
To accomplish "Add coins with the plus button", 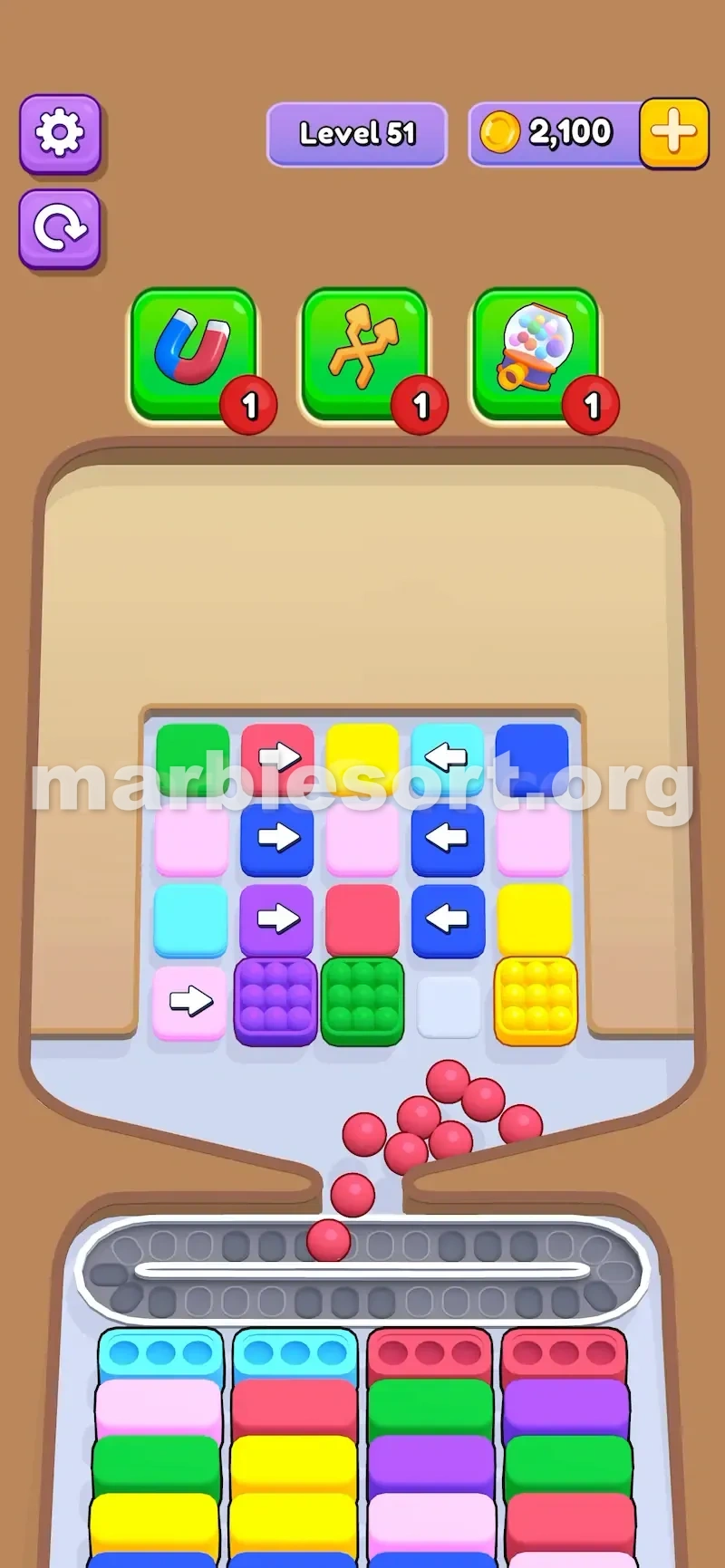I will 674,133.
